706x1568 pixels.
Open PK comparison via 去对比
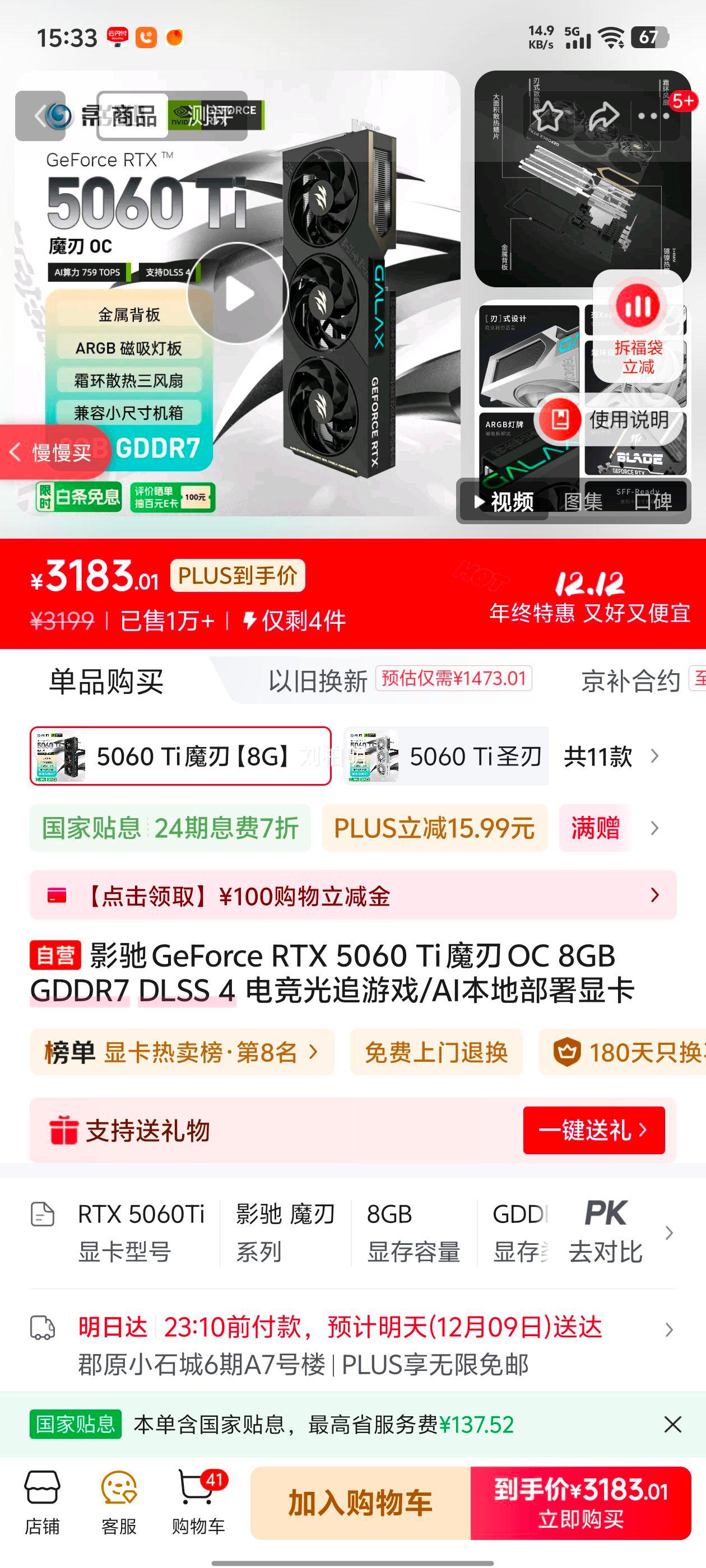(606, 1233)
